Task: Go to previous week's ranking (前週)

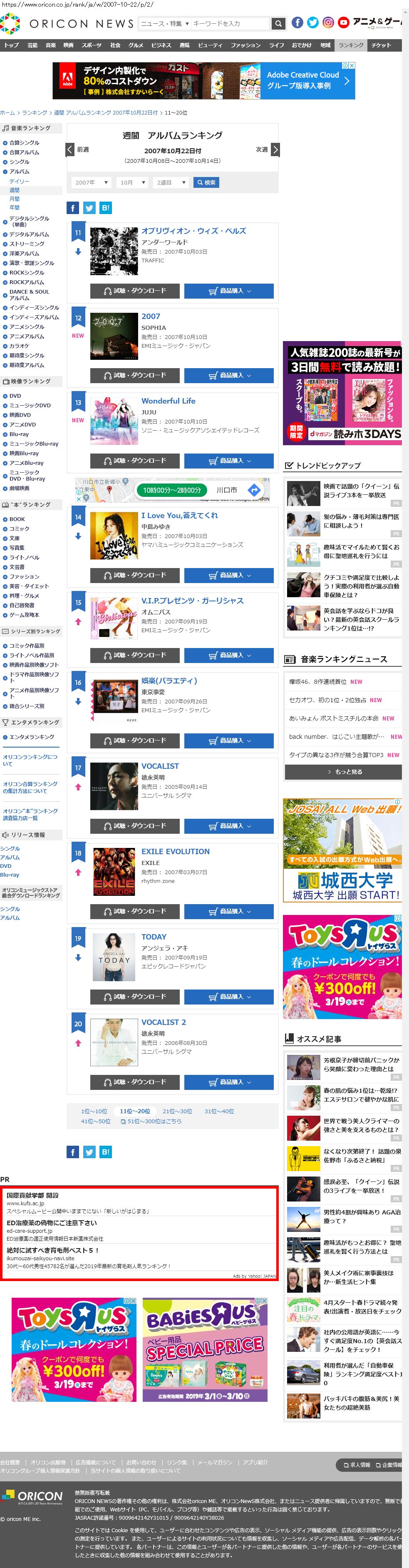Action: pyautogui.click(x=77, y=150)
